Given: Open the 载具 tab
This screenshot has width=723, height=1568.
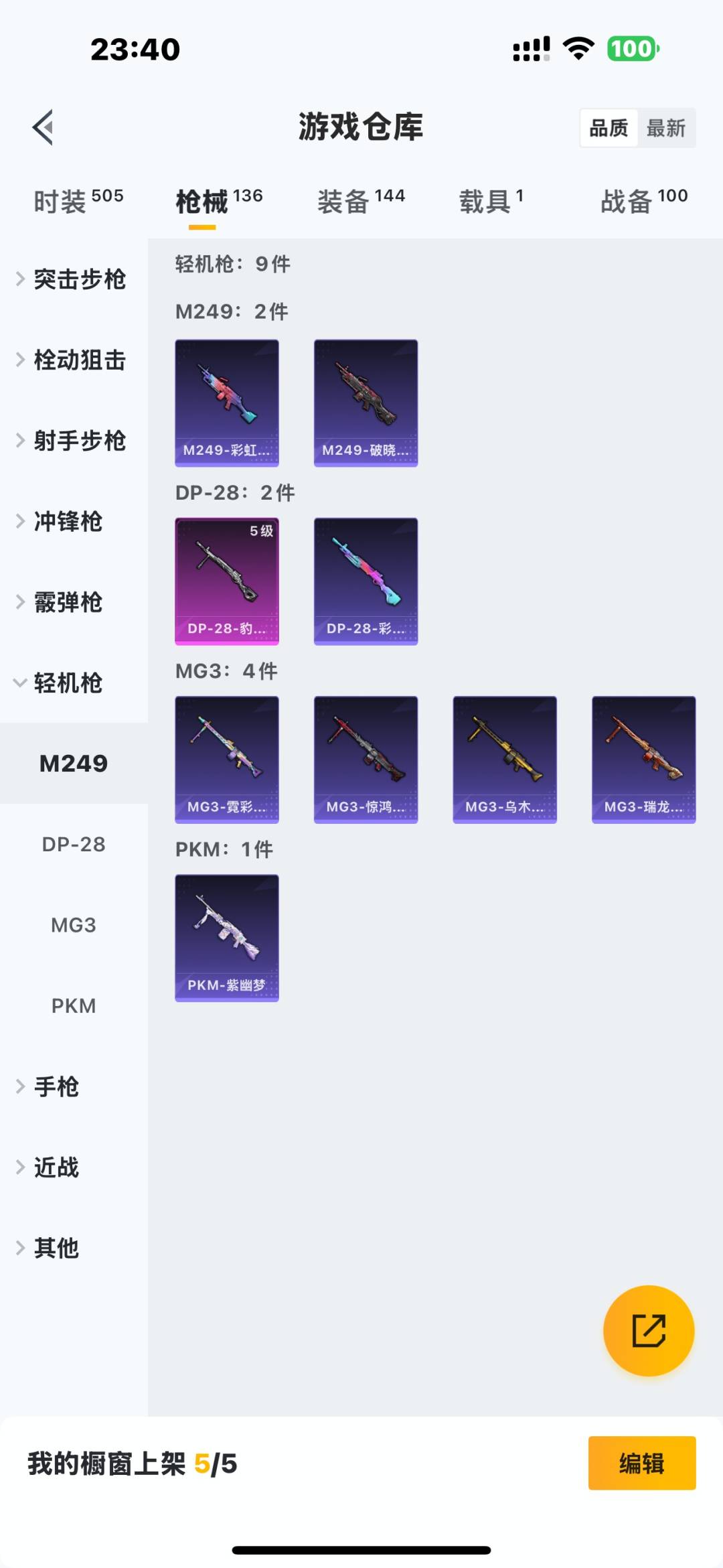Looking at the screenshot, I should click(x=491, y=201).
